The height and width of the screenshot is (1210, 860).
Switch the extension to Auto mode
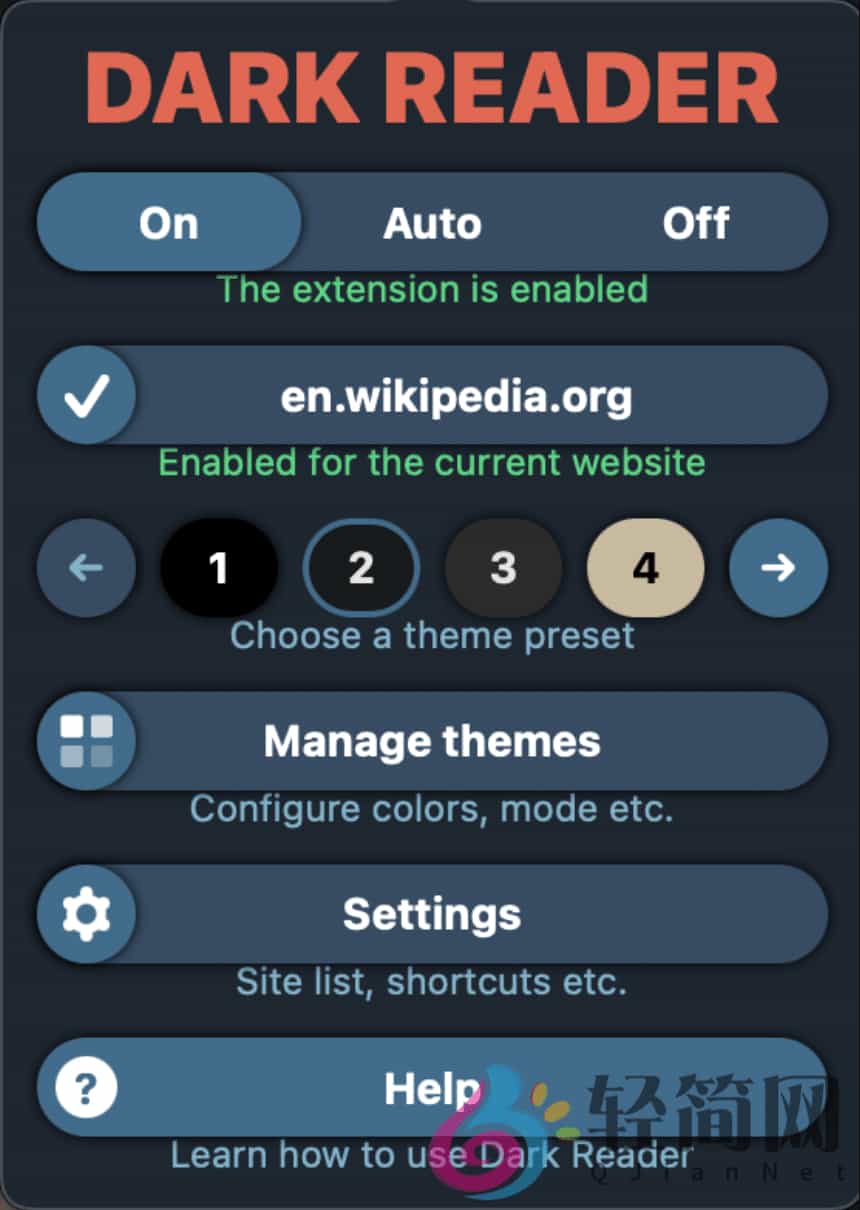(432, 223)
